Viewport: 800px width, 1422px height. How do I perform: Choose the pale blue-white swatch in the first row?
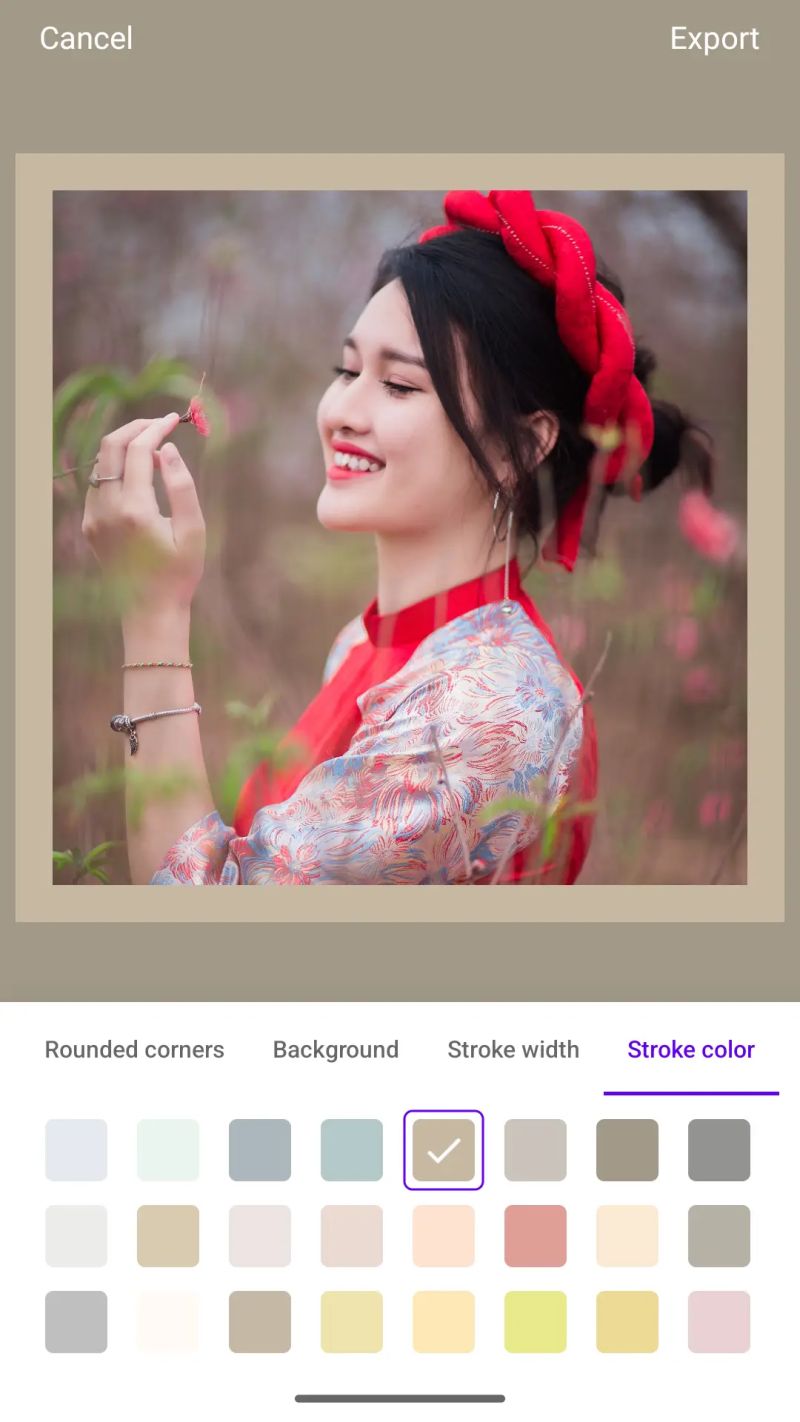pyautogui.click(x=76, y=1150)
